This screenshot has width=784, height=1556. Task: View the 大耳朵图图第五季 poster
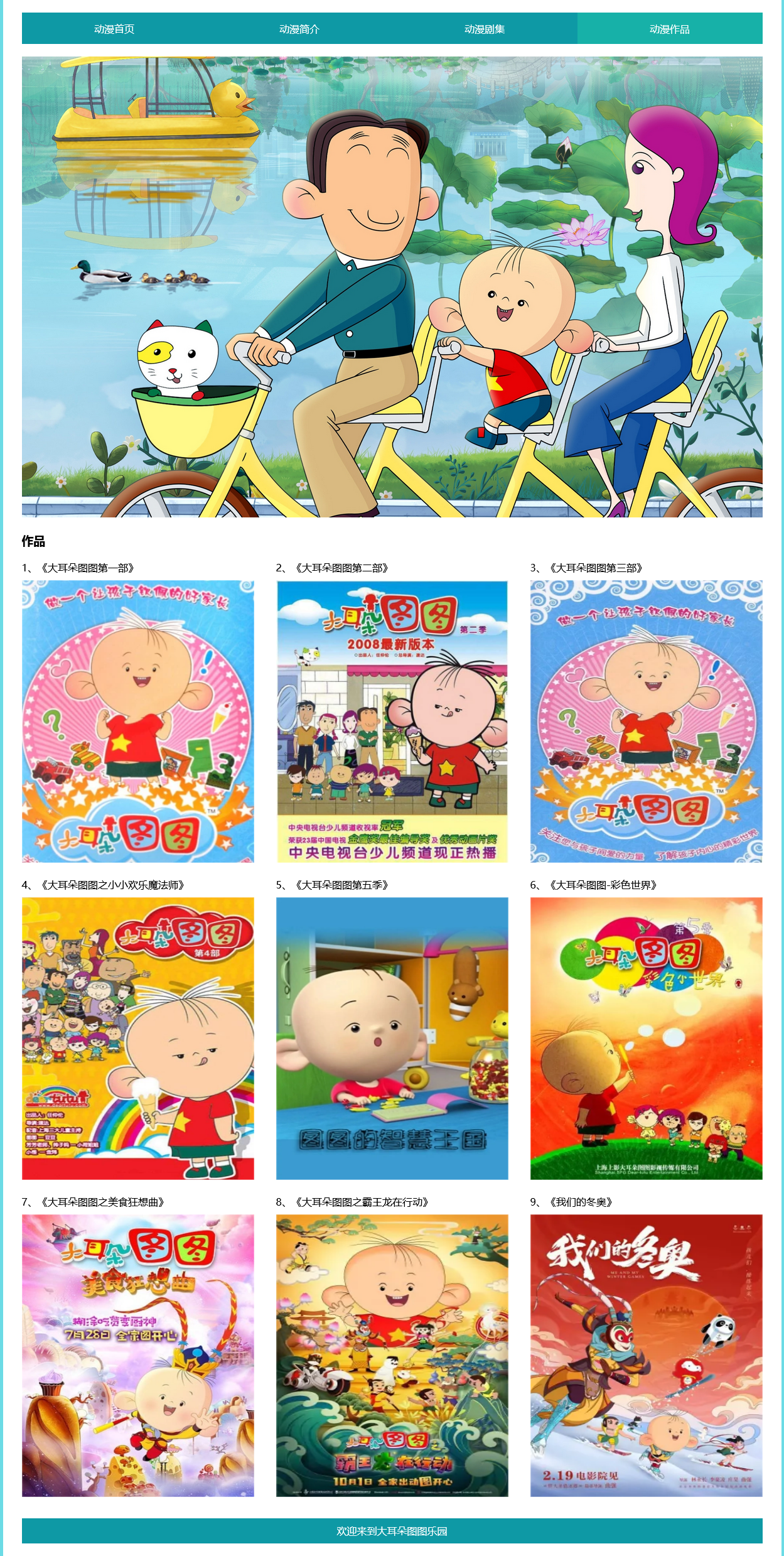[392, 1038]
